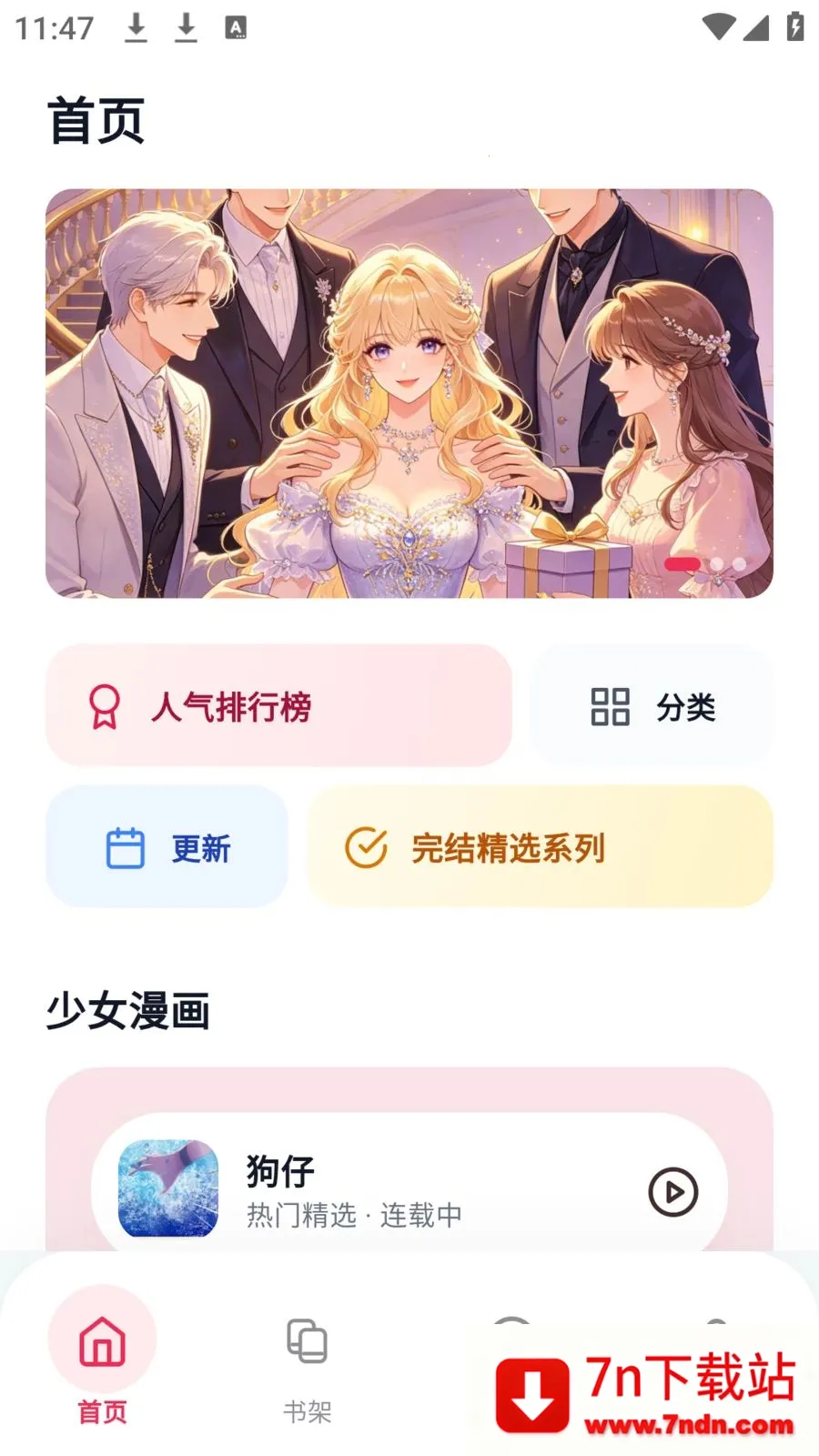Open the 狗仔 manga entry
The height and width of the screenshot is (1456, 819).
(364, 1190)
